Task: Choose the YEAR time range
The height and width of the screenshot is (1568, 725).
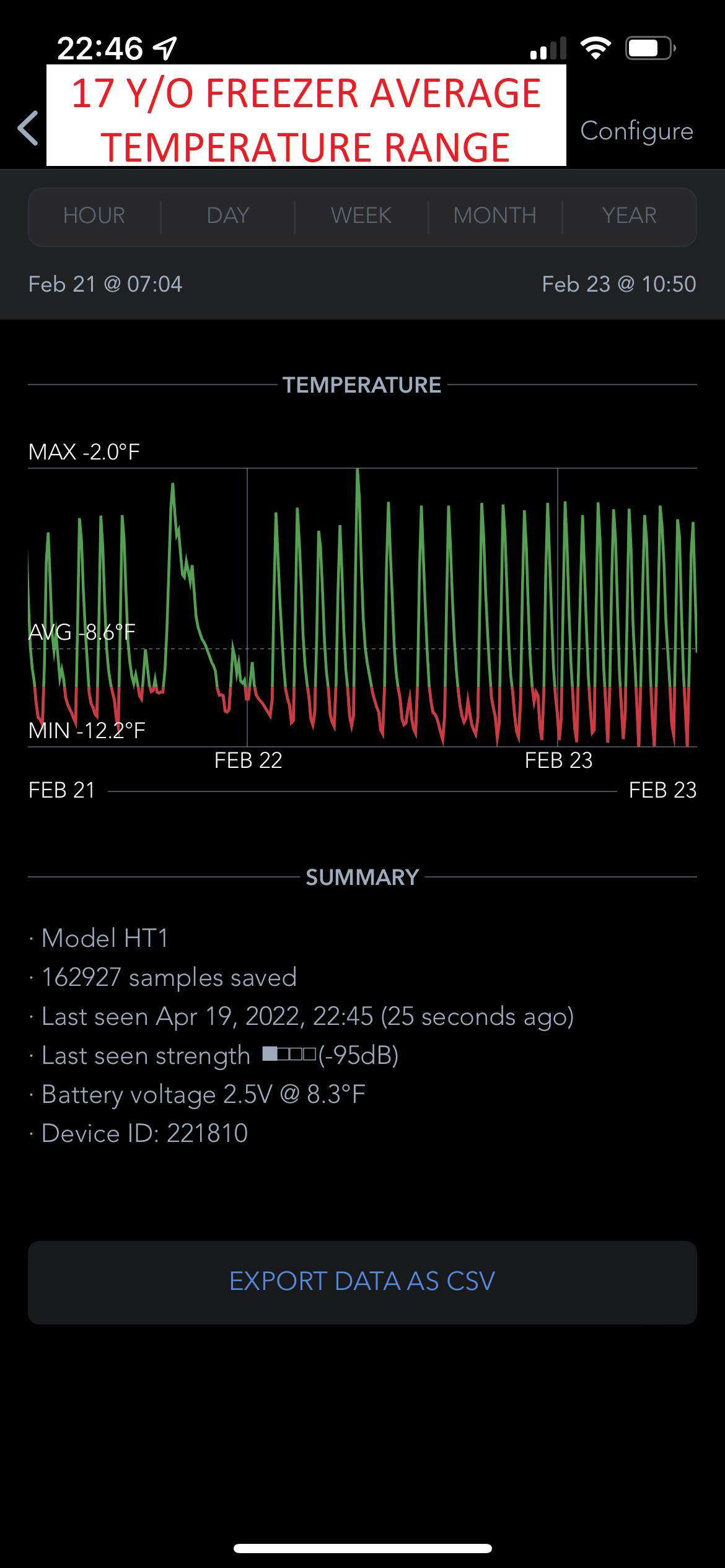Action: pyautogui.click(x=629, y=216)
